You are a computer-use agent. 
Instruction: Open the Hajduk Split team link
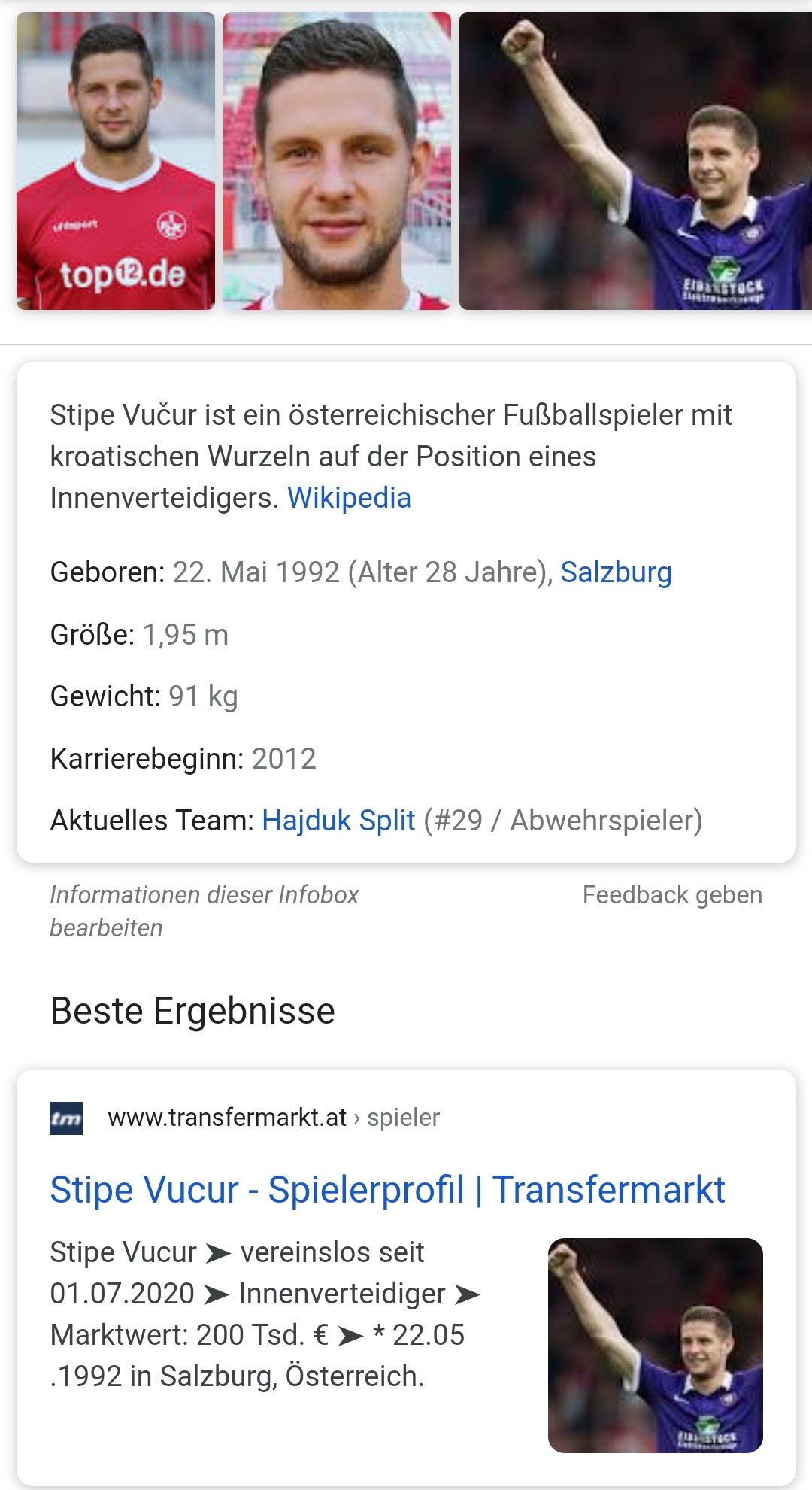pos(338,820)
